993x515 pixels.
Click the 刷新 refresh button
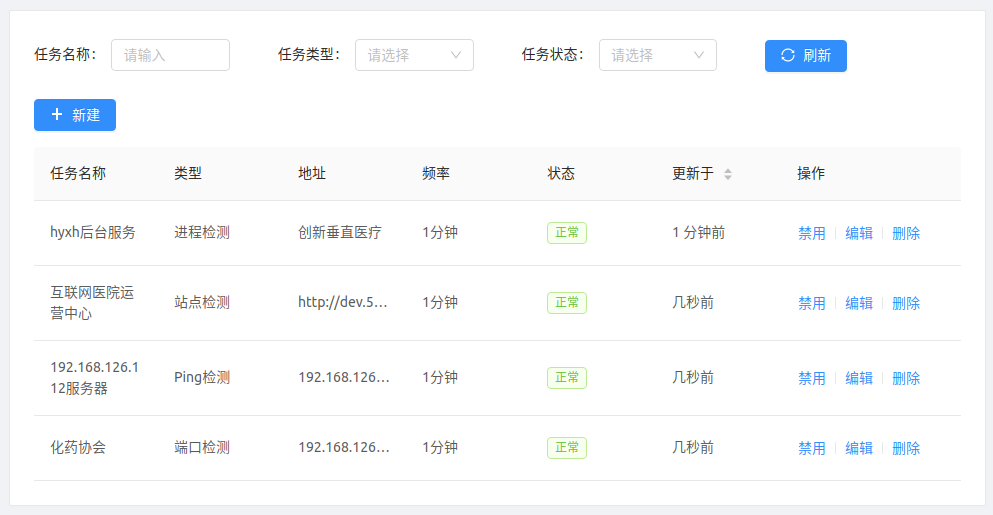point(805,56)
